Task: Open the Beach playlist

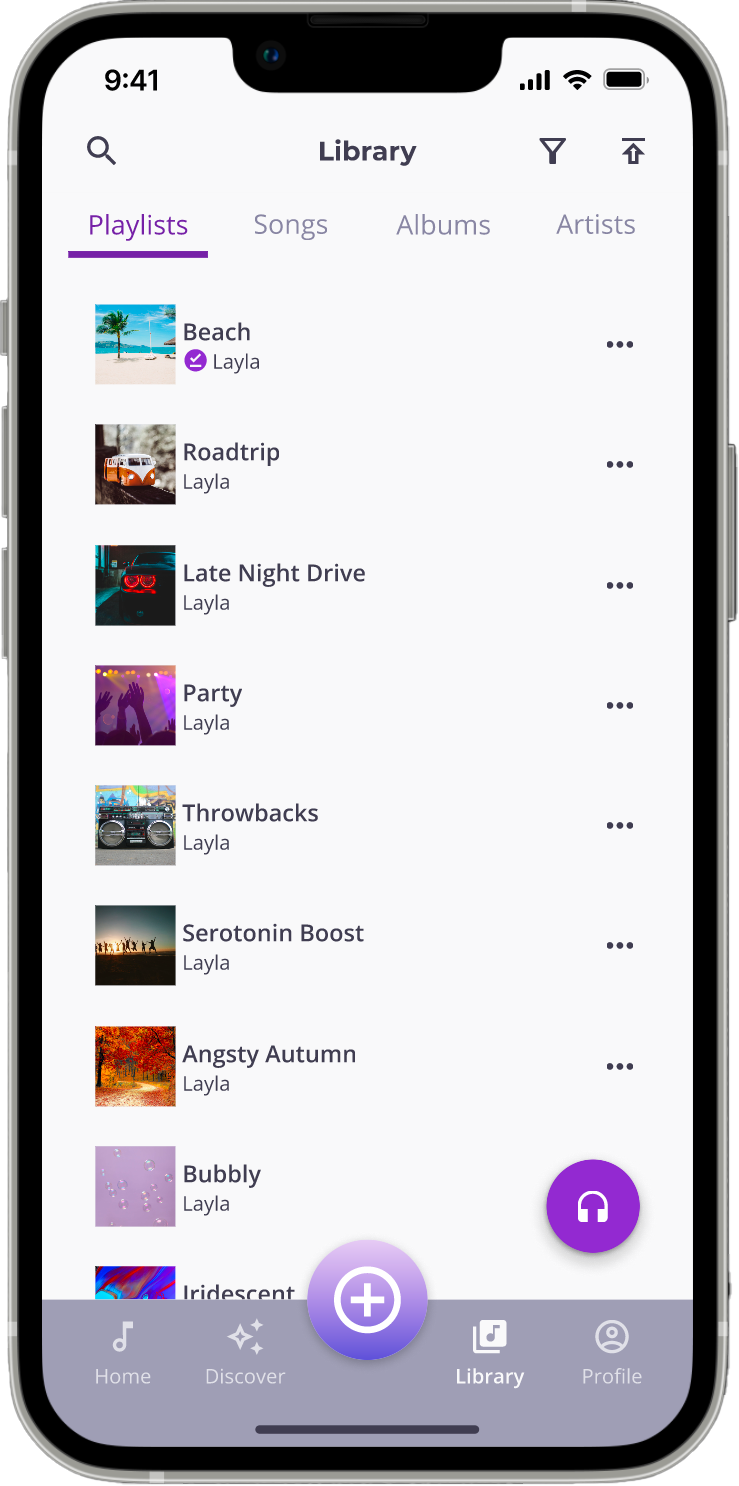Action: pos(216,344)
